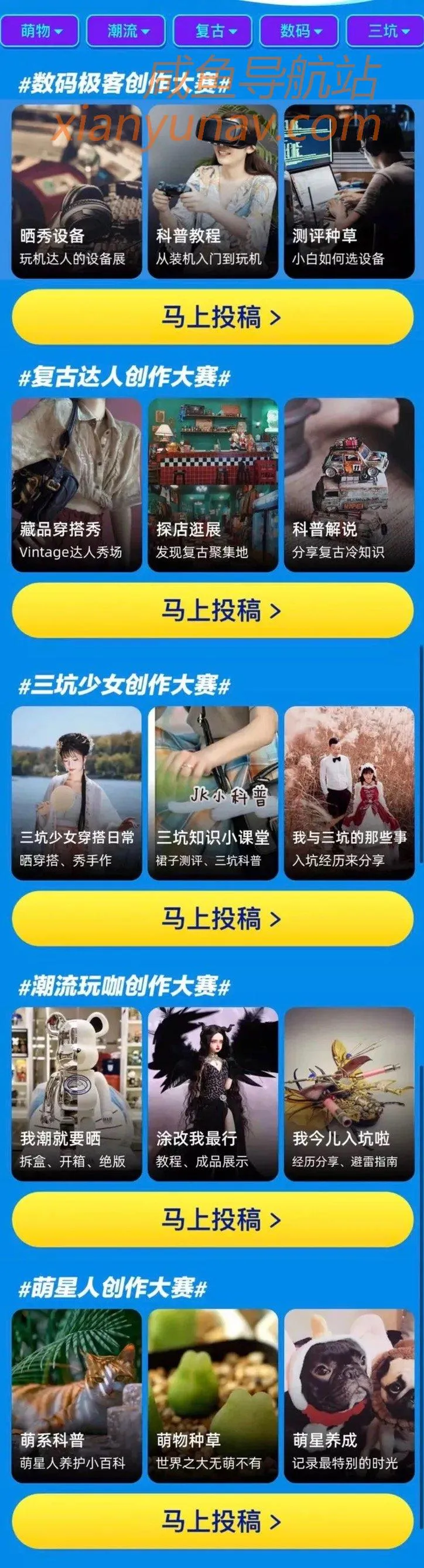Tap 马上投稿 under 三坑少女创作大赛
The width and height of the screenshot is (424, 1568).
coord(213,919)
